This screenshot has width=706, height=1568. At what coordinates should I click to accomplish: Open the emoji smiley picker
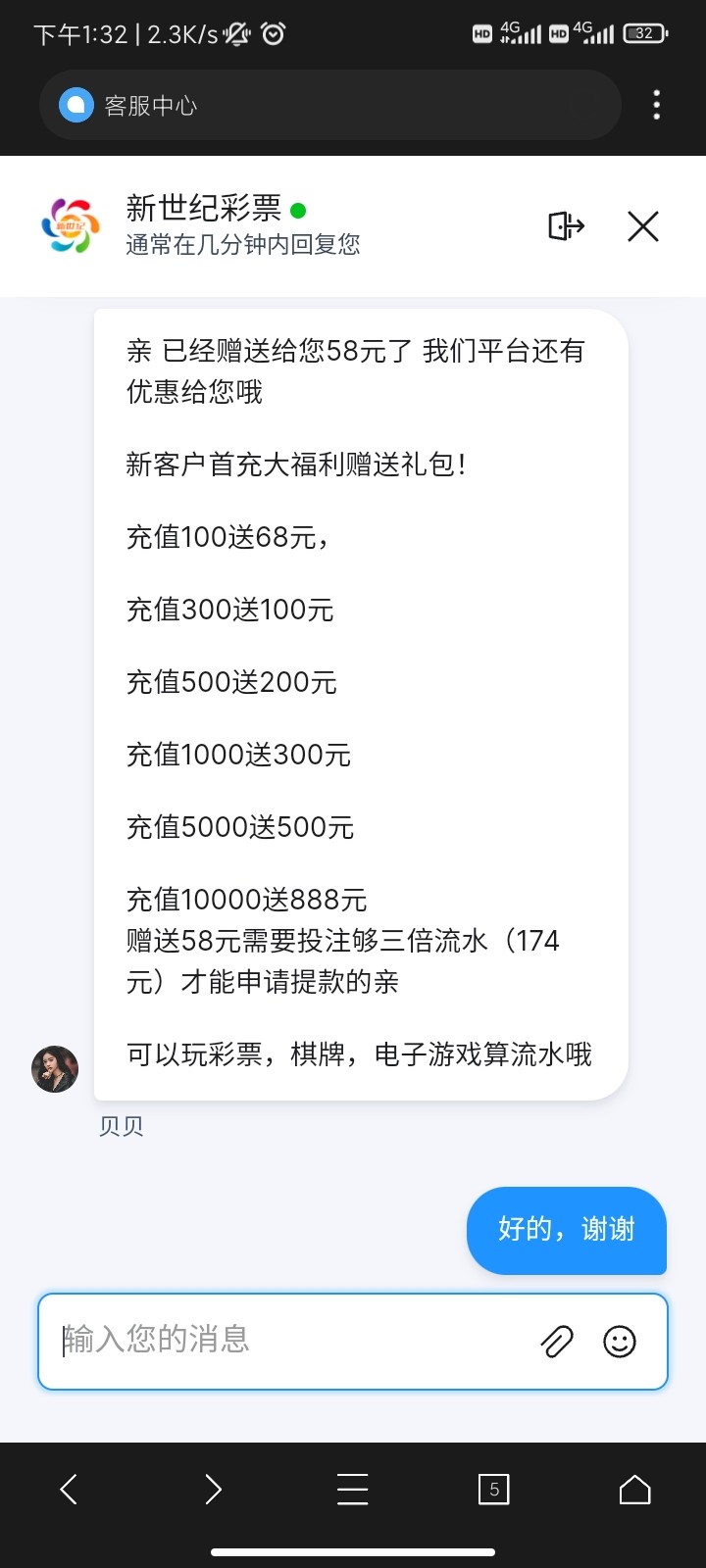[x=621, y=1342]
